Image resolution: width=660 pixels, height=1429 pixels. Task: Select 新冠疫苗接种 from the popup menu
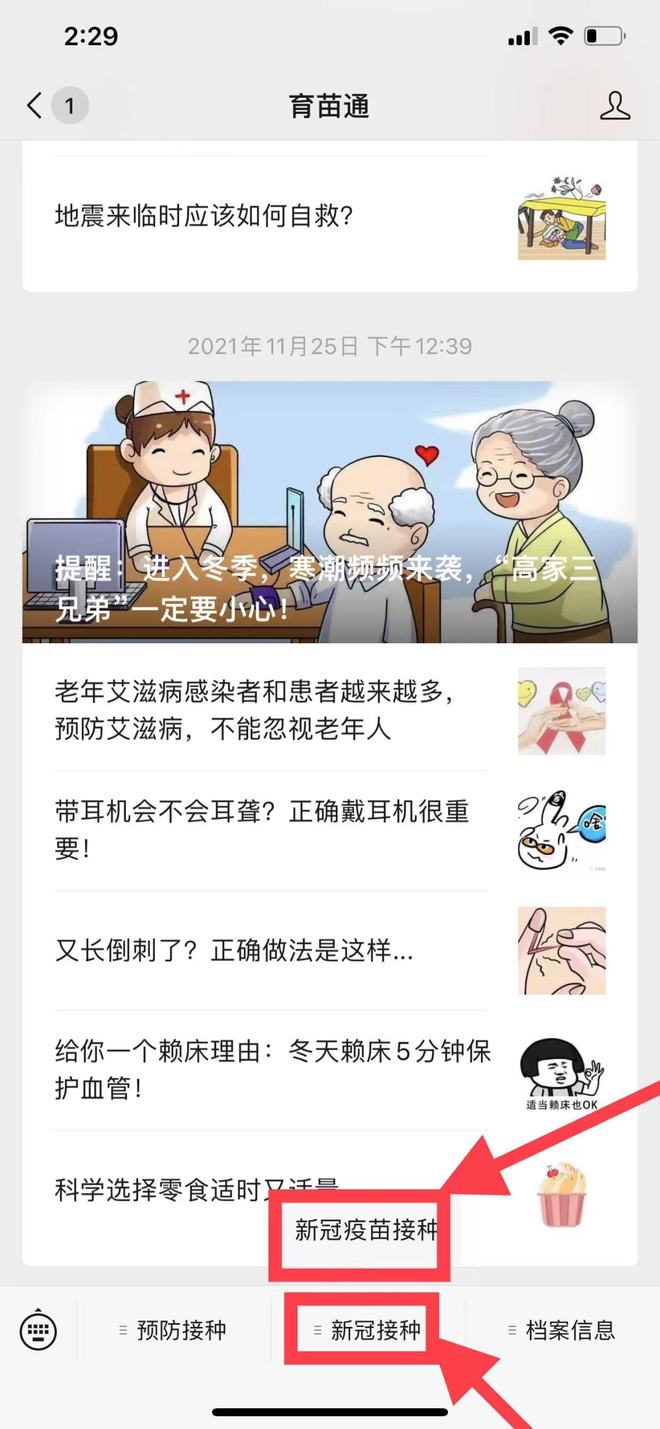[366, 1230]
